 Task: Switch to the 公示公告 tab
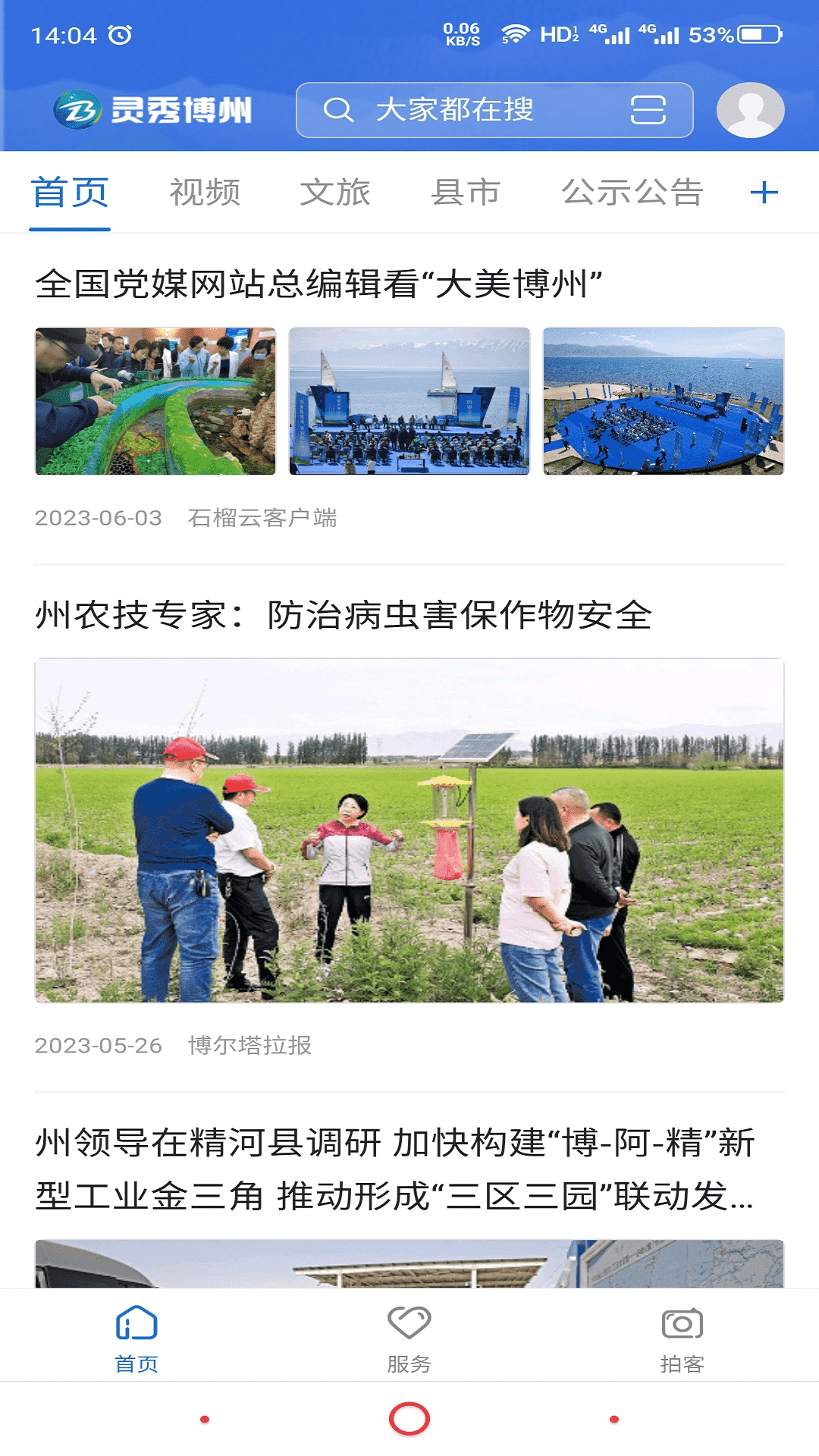point(631,192)
